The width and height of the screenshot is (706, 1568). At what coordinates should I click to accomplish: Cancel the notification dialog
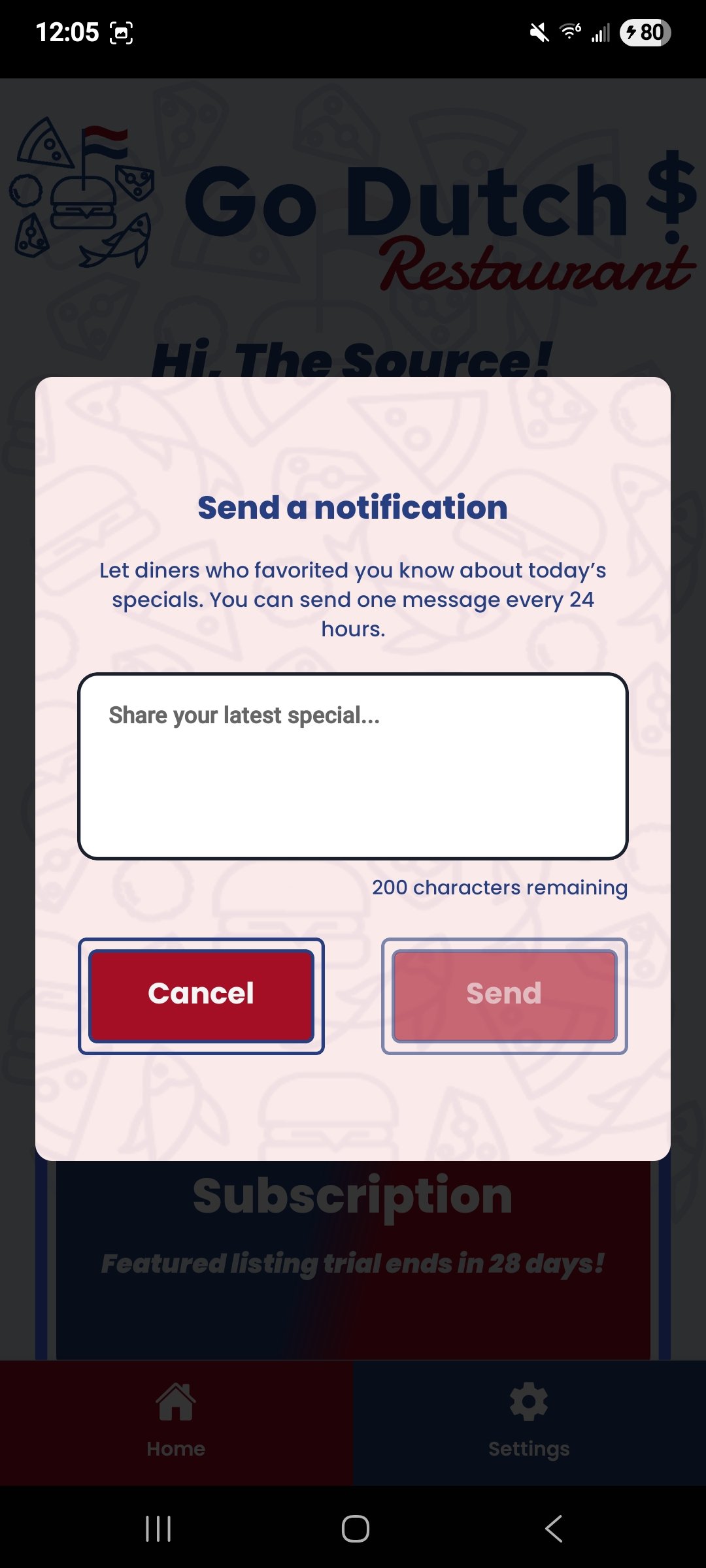point(201,994)
